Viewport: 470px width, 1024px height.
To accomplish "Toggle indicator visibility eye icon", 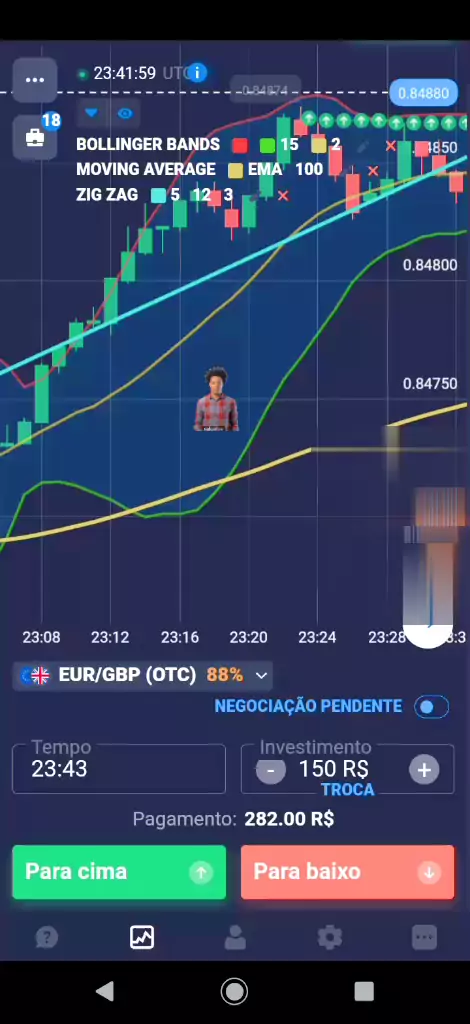I will tap(125, 114).
